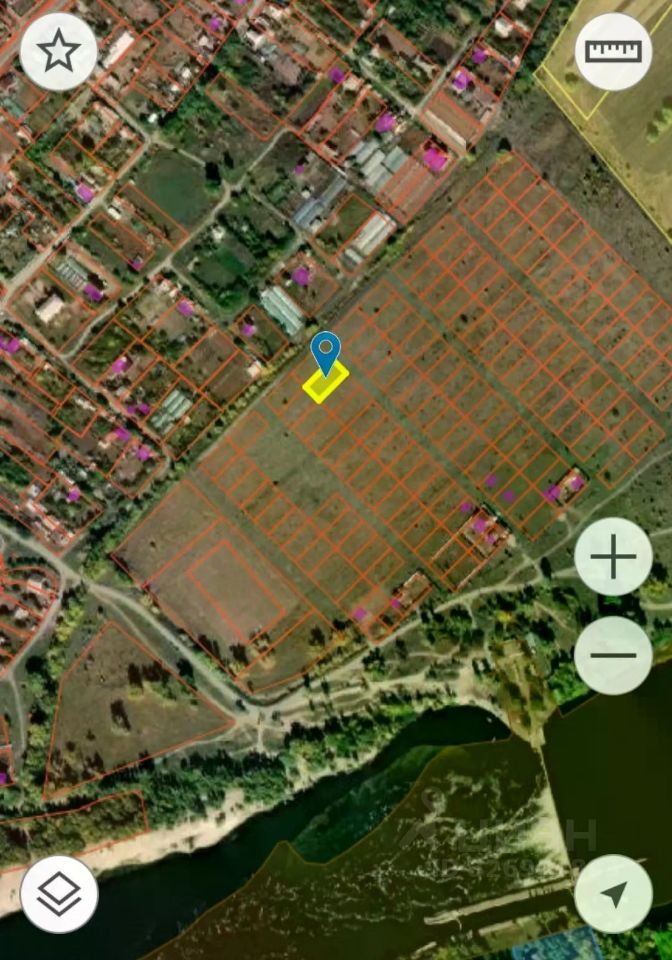Center map on my location
672x960 pixels.
pos(613,894)
